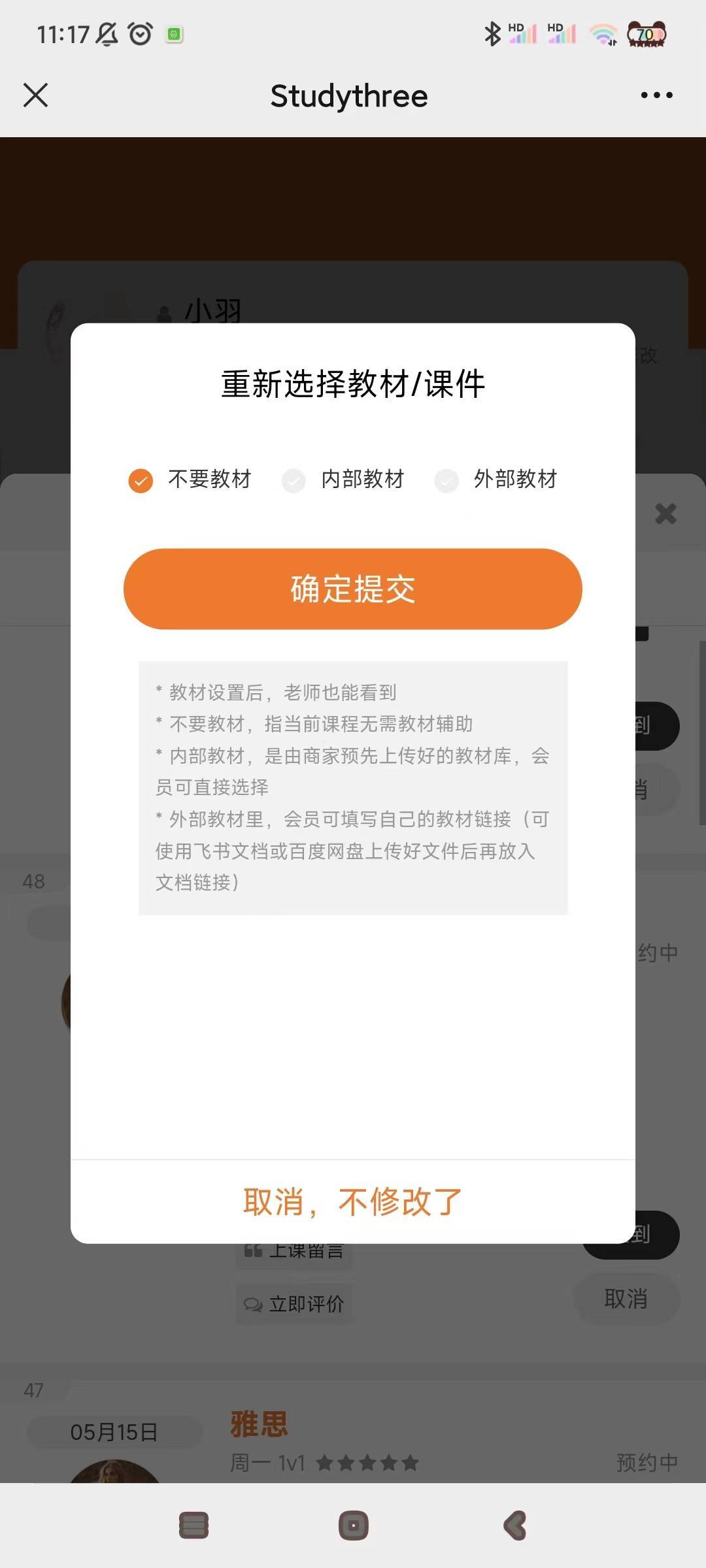Tap 确定提交 to submit selection
The width and height of the screenshot is (706, 1568).
(352, 589)
